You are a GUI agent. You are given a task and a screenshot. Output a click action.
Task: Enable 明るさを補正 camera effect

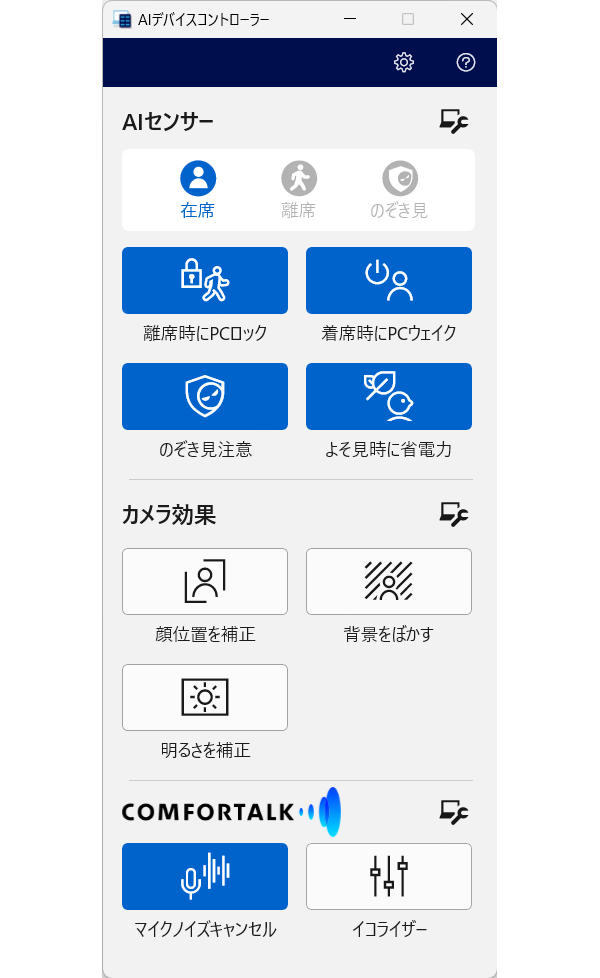205,697
